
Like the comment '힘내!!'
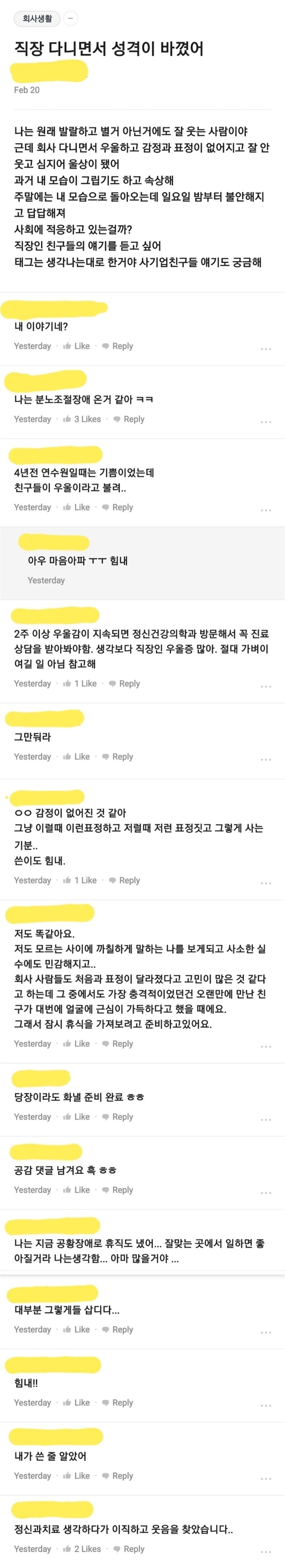77,1402
